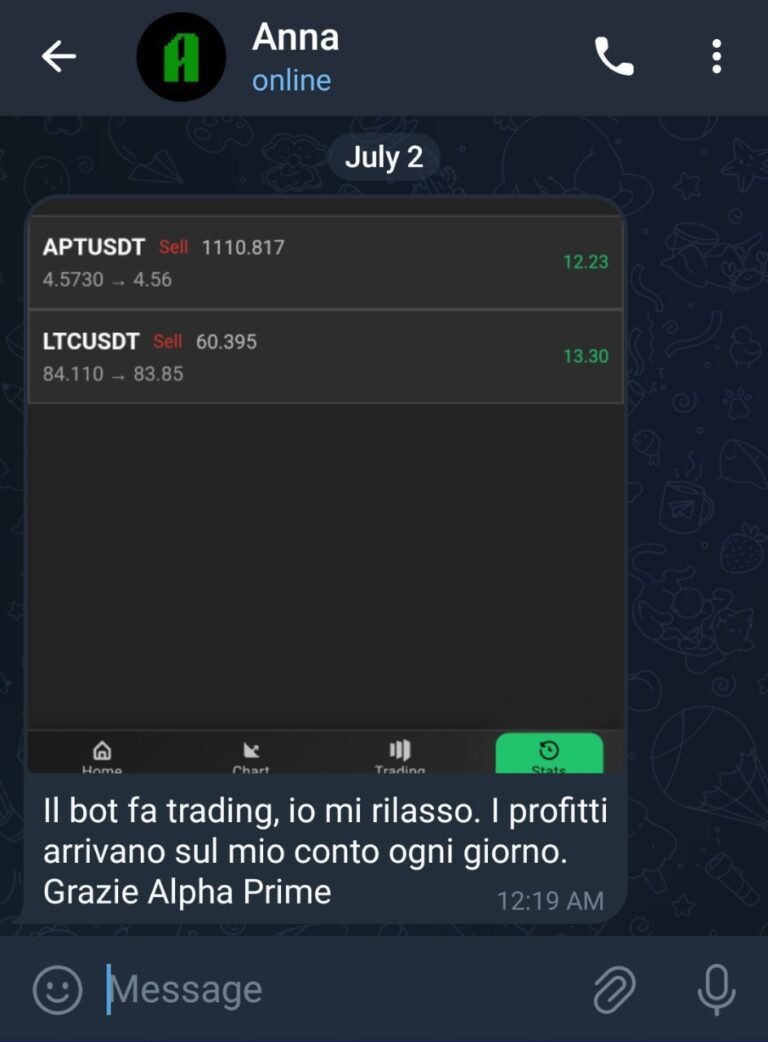Tap the paperclip to attach a file
768x1042 pixels.
pos(611,989)
